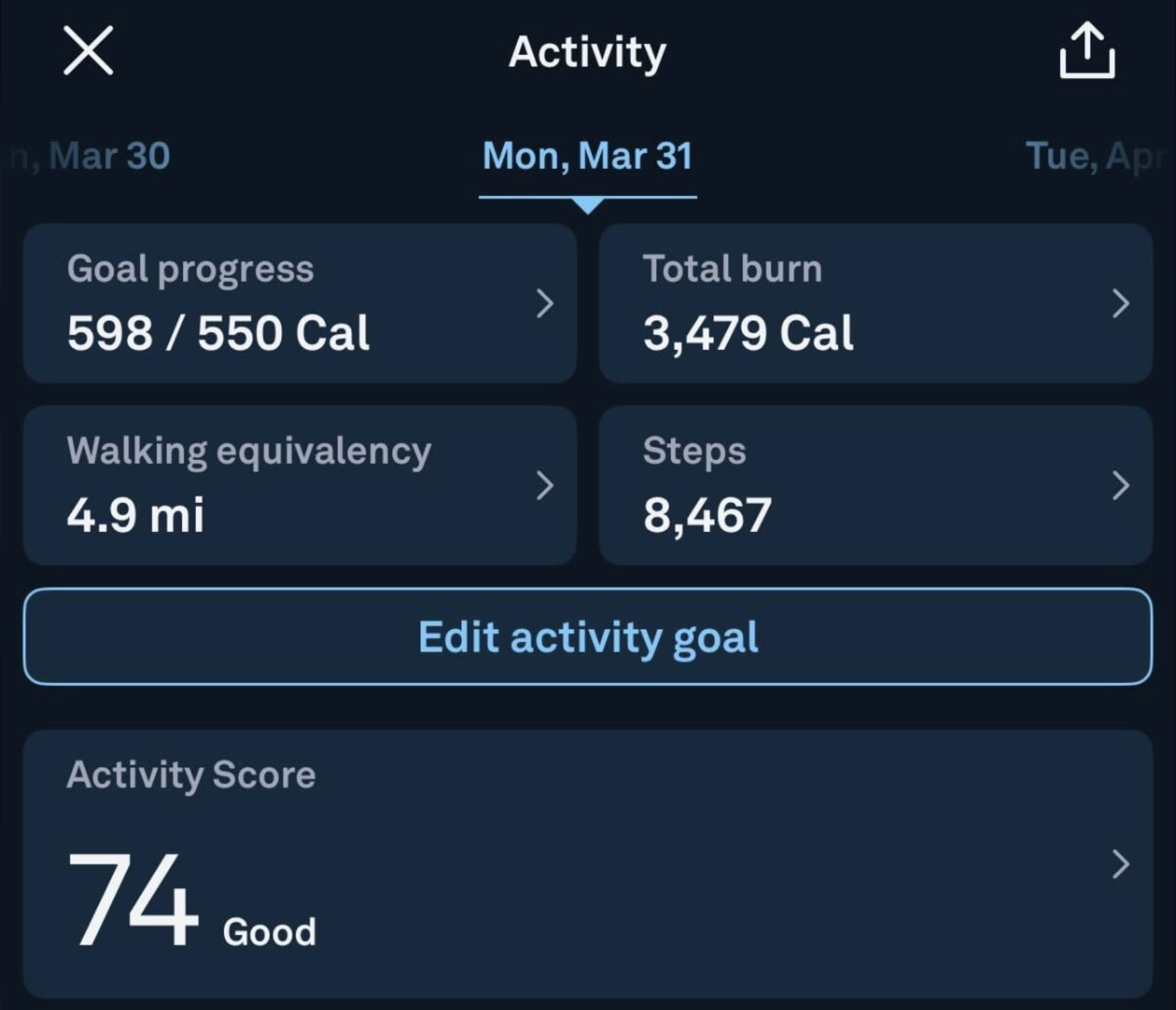Image resolution: width=1176 pixels, height=1010 pixels.
Task: Close the Activity screen
Action: [88, 51]
